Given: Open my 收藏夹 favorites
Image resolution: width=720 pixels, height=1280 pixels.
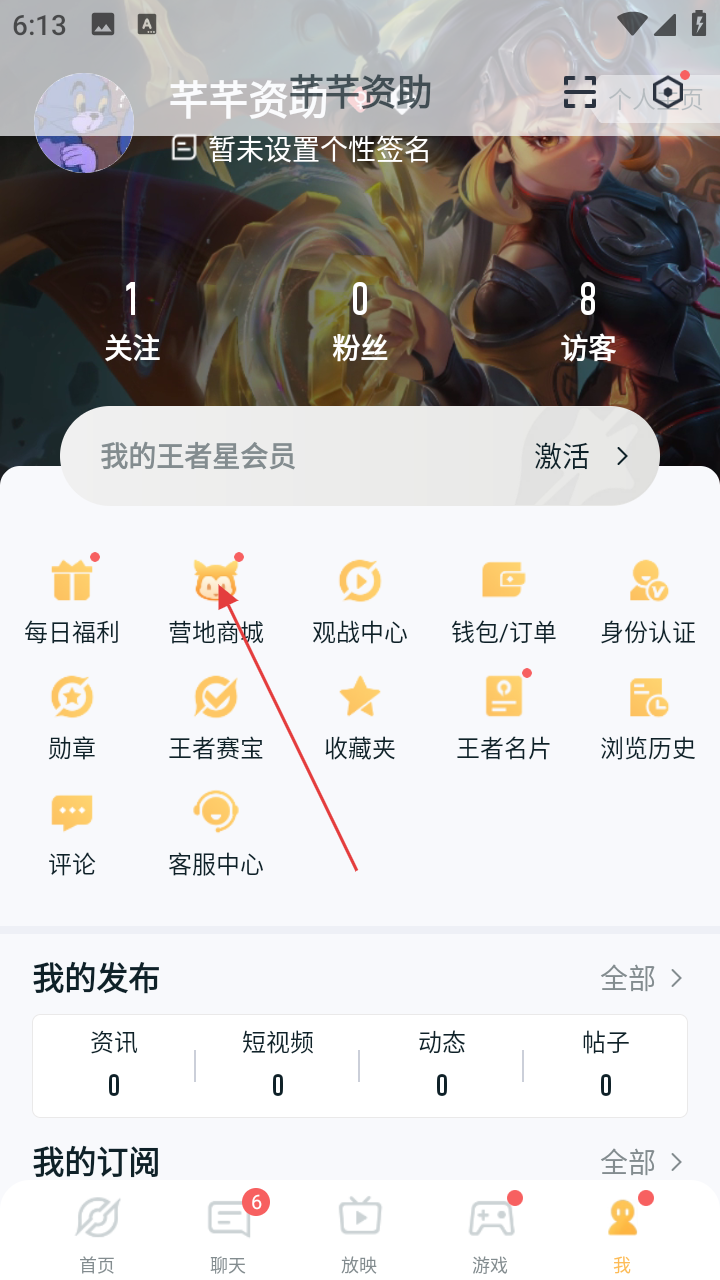Looking at the screenshot, I should (x=360, y=716).
